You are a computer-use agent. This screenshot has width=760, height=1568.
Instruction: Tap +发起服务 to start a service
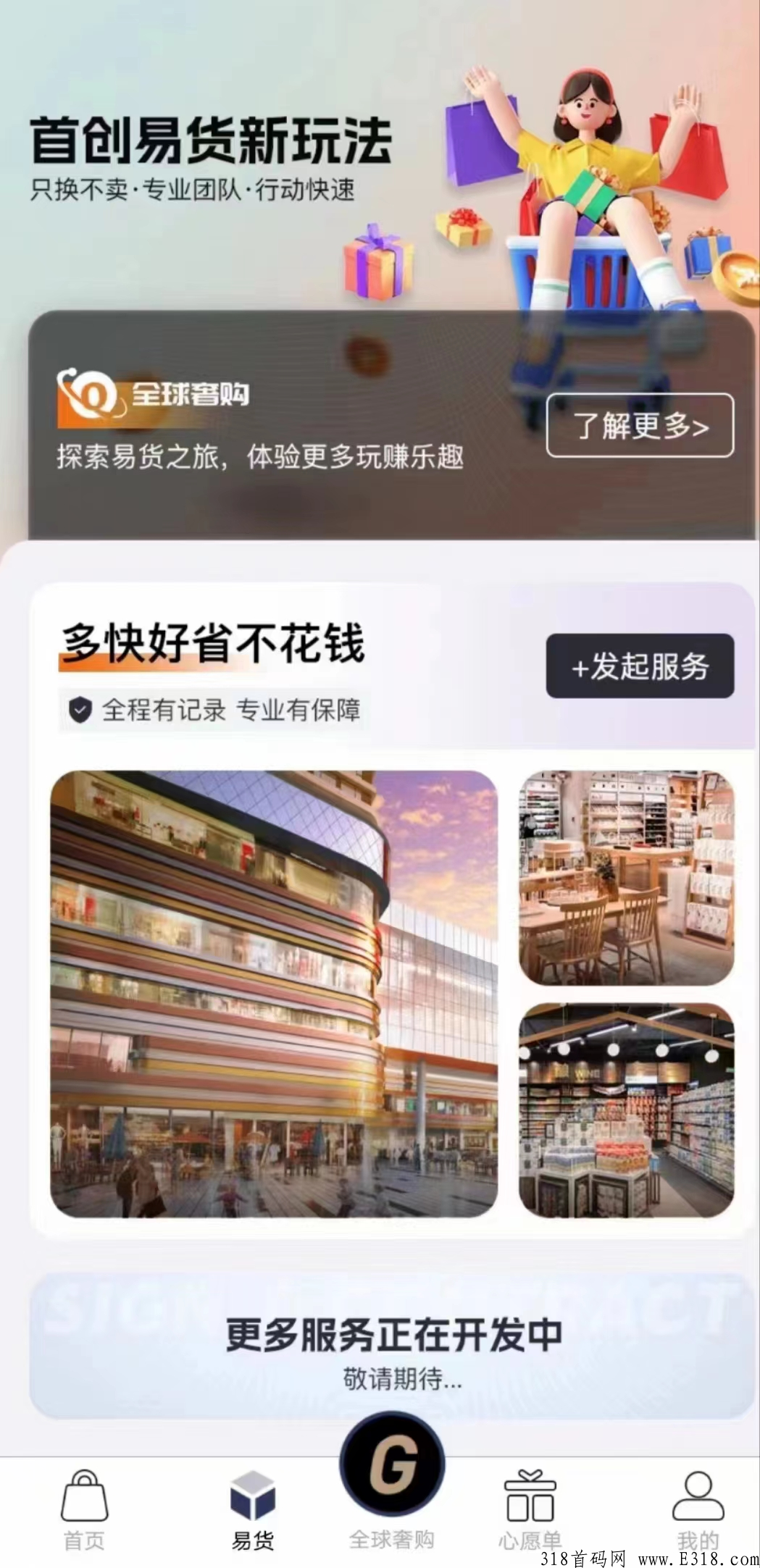coord(640,666)
